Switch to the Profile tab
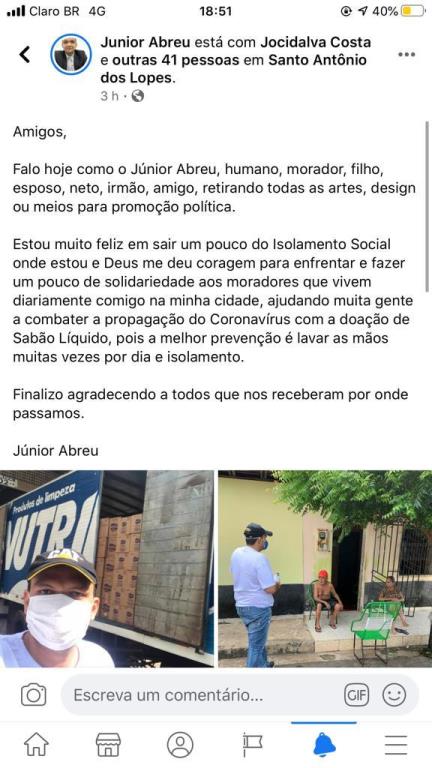This screenshot has width=432, height=768. click(180, 745)
